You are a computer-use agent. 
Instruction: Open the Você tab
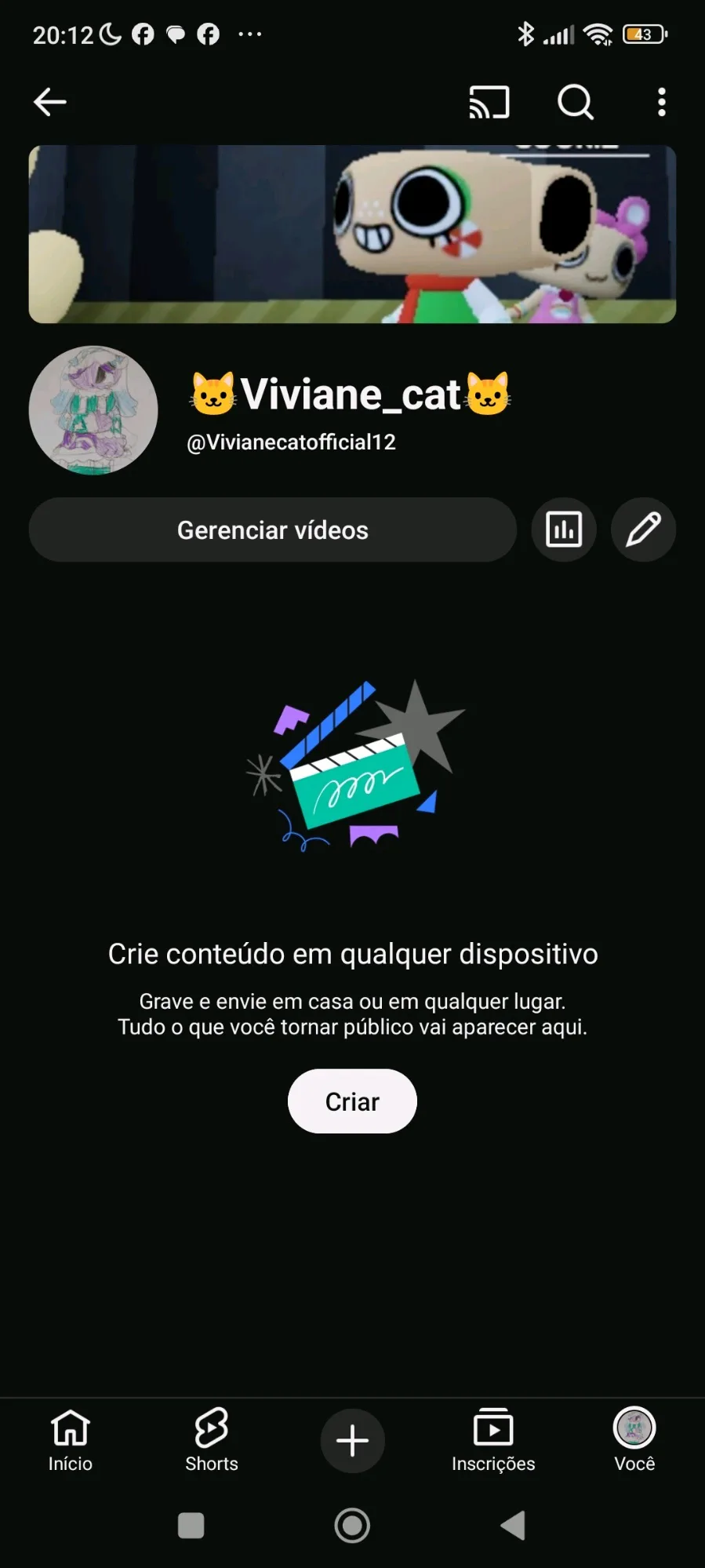(634, 1440)
